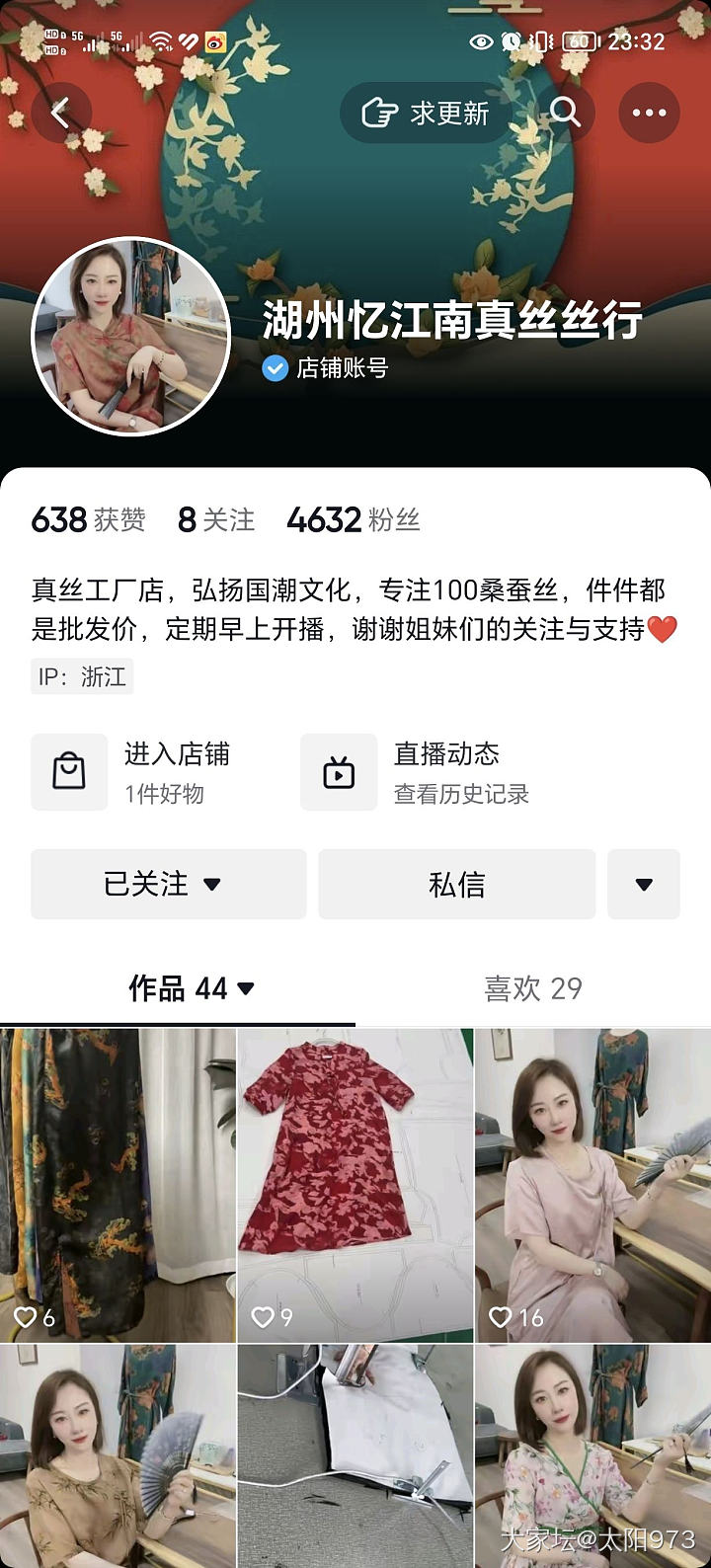Open the red floral dress video
The height and width of the screenshot is (1568, 711).
[x=355, y=1185]
